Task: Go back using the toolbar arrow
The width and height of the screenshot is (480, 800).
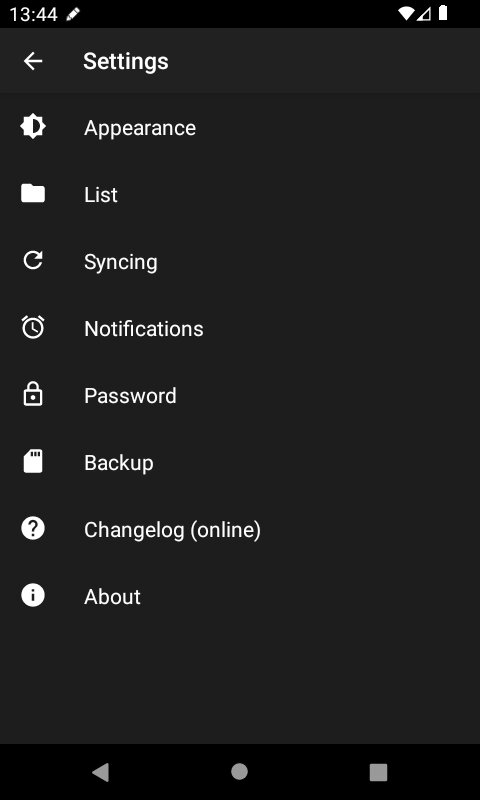Action: pos(33,61)
